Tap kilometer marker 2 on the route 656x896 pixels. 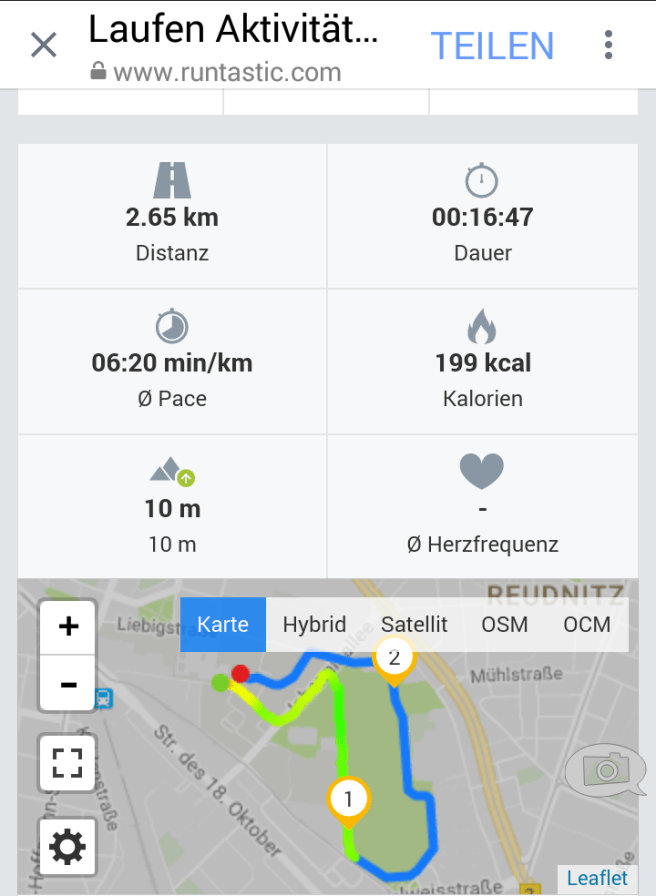[x=394, y=660]
